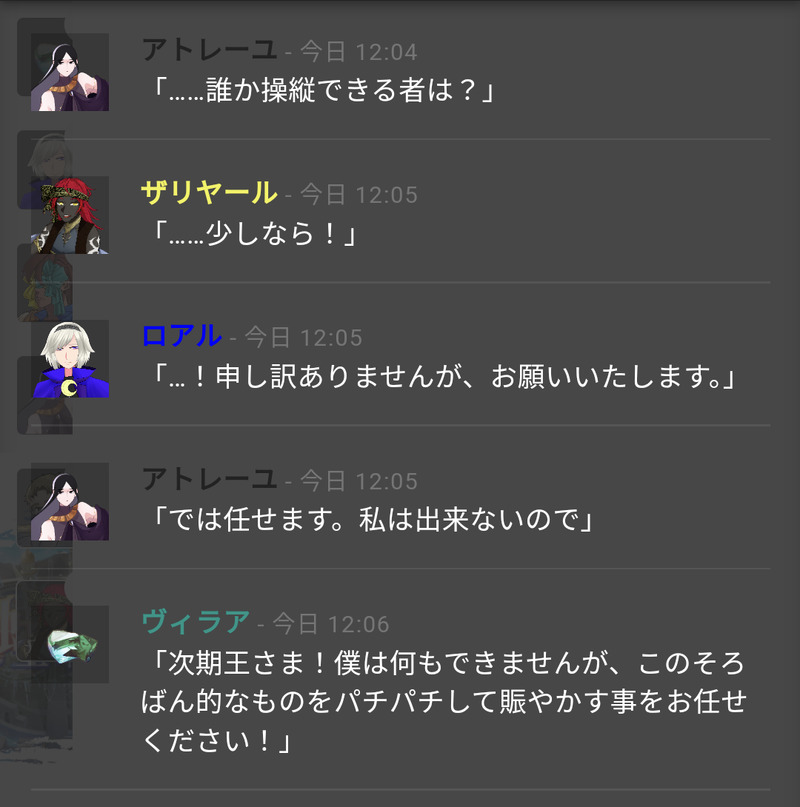Select アトレーユ's avatar on the 12:05 message
Screen dimensions: 800x807
click(x=70, y=502)
